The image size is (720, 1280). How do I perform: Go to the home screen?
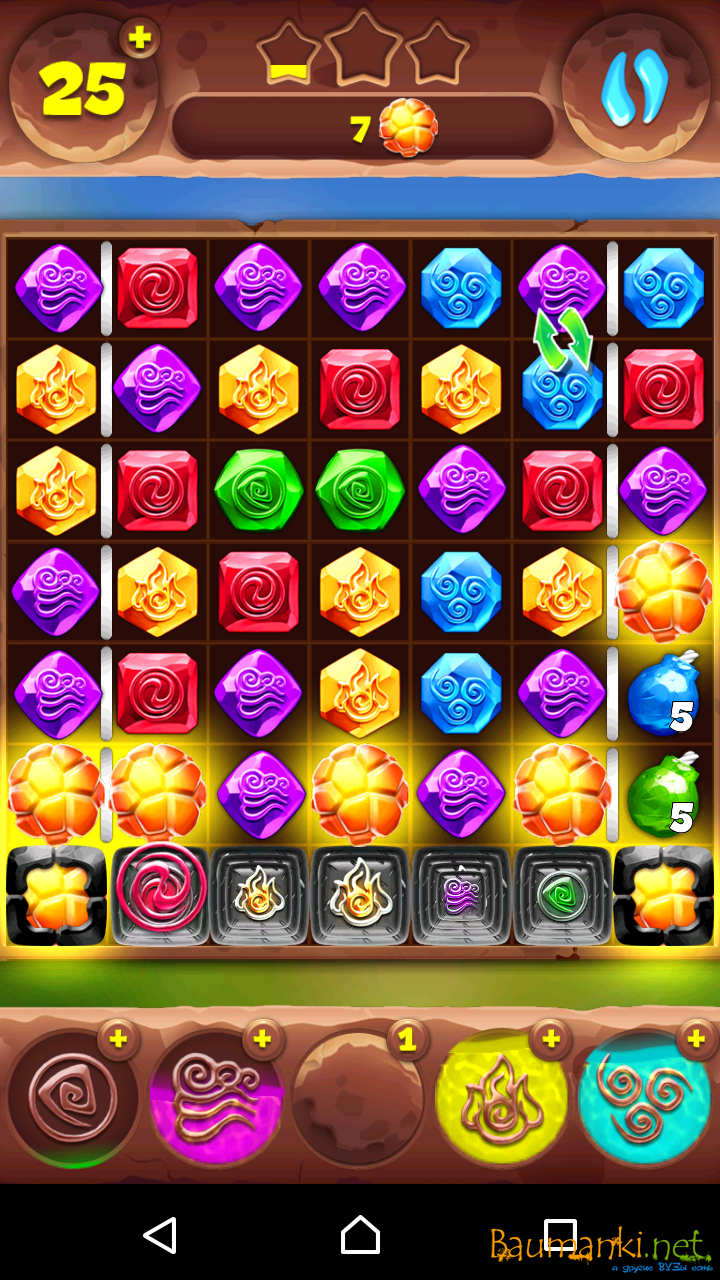click(x=360, y=1236)
